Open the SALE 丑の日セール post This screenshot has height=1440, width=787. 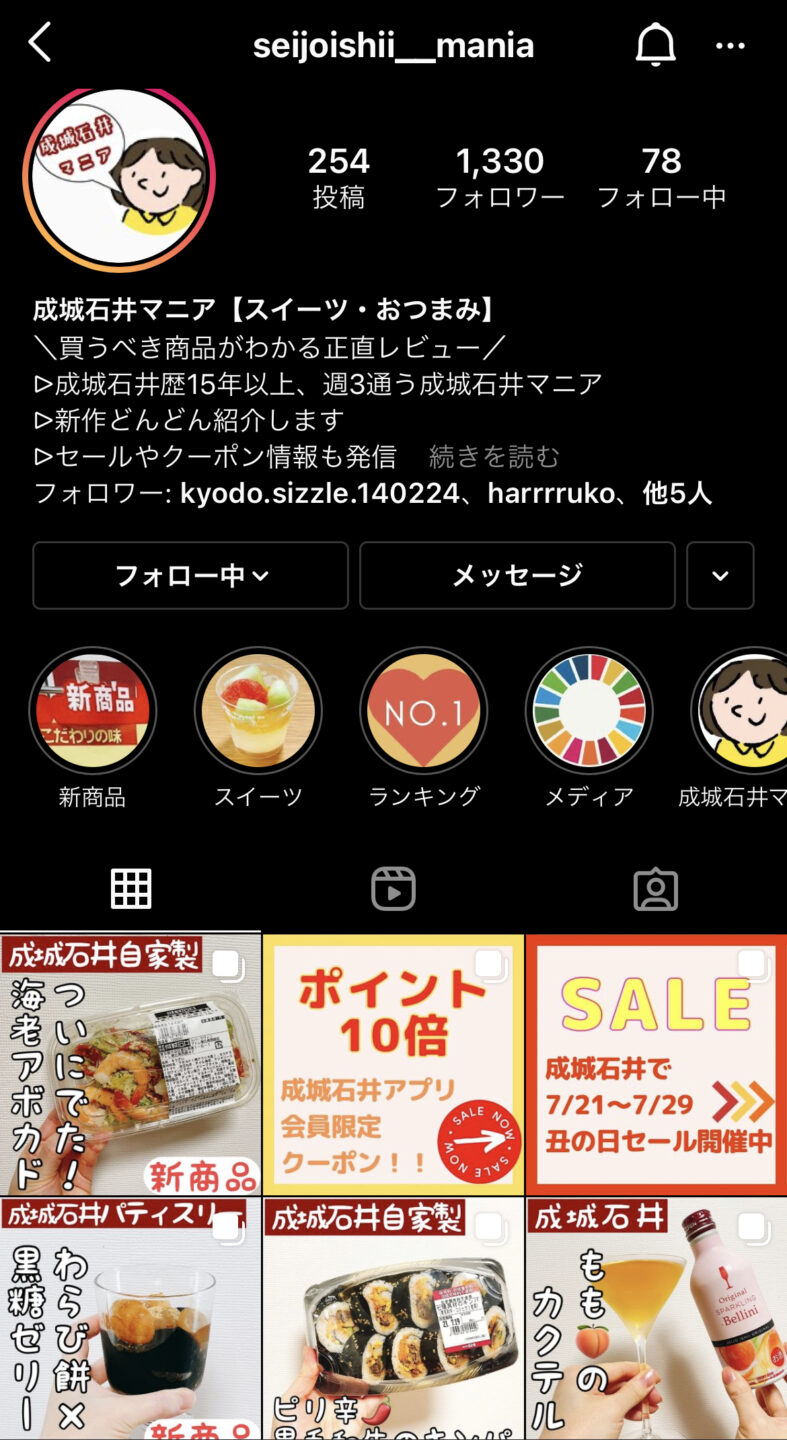[656, 1064]
